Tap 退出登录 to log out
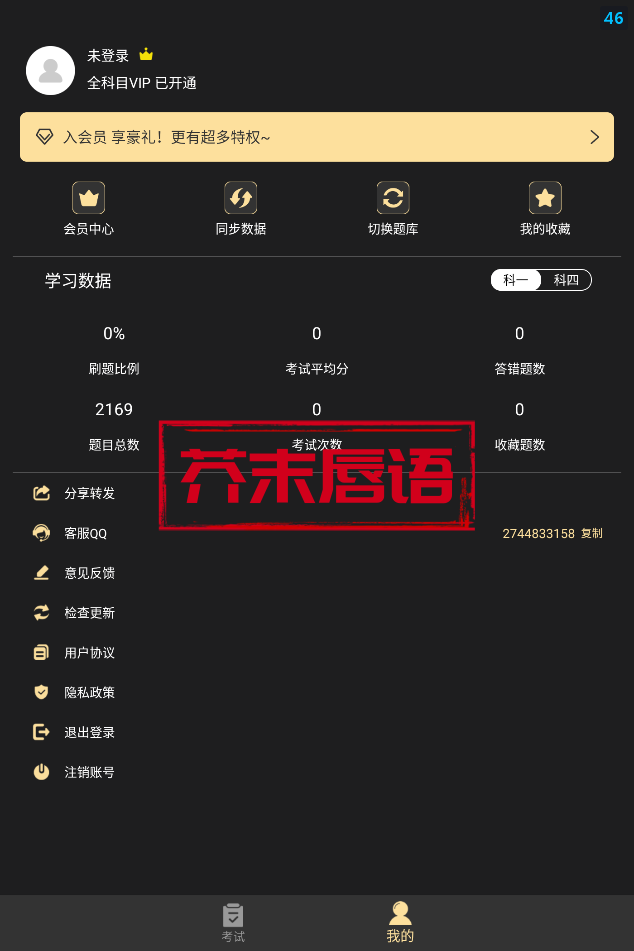The width and height of the screenshot is (634, 951). (89, 732)
